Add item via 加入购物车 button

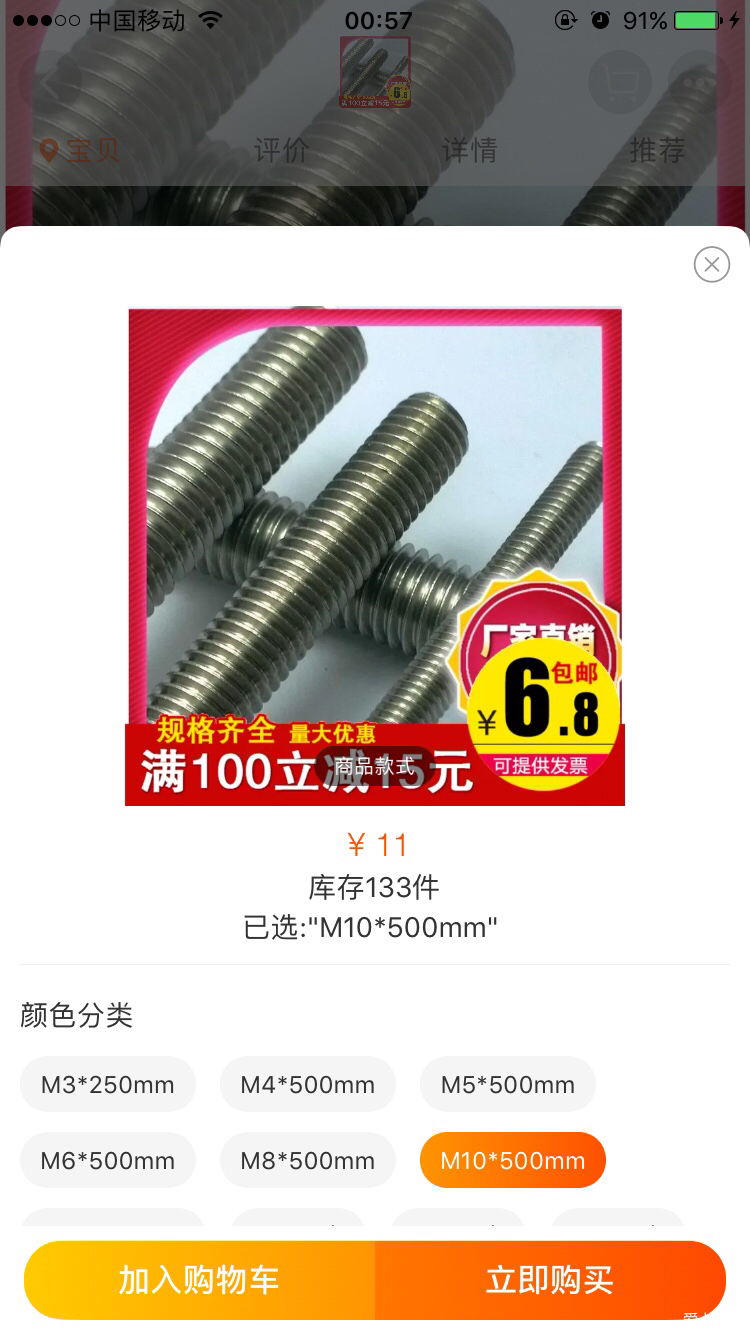199,1280
